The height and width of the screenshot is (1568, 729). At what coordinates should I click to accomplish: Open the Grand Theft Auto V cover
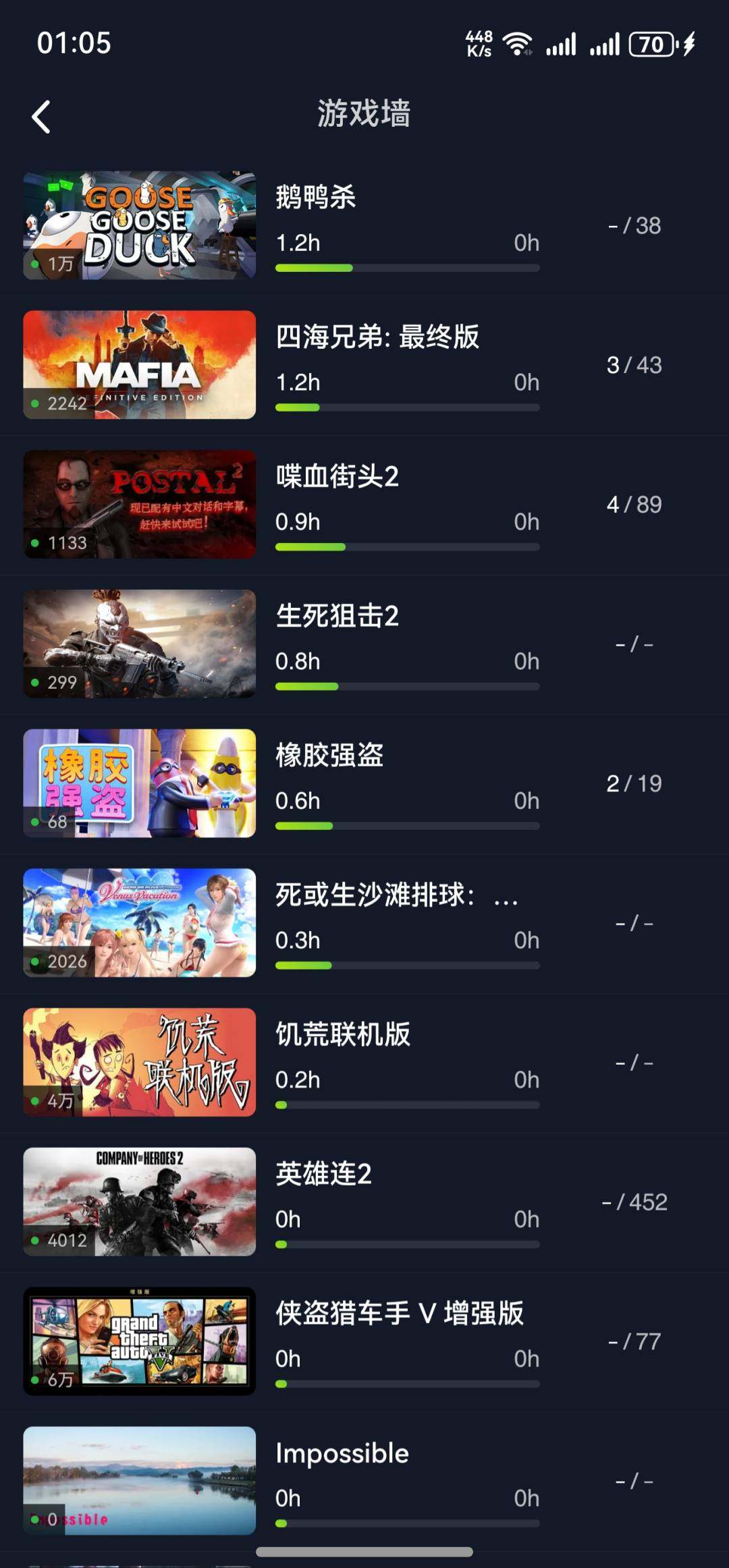(x=139, y=1341)
